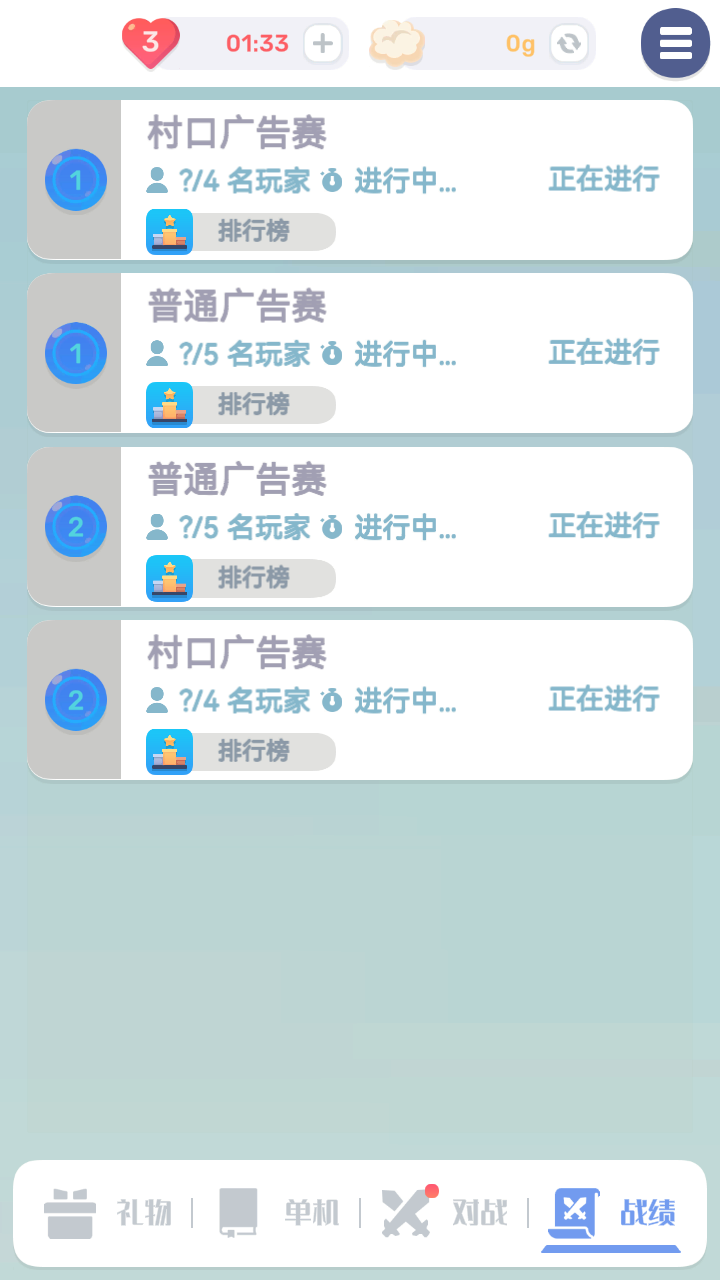Screen dimensions: 720x1280
Task: Click 正在进行 on the first match card
Action: [603, 180]
